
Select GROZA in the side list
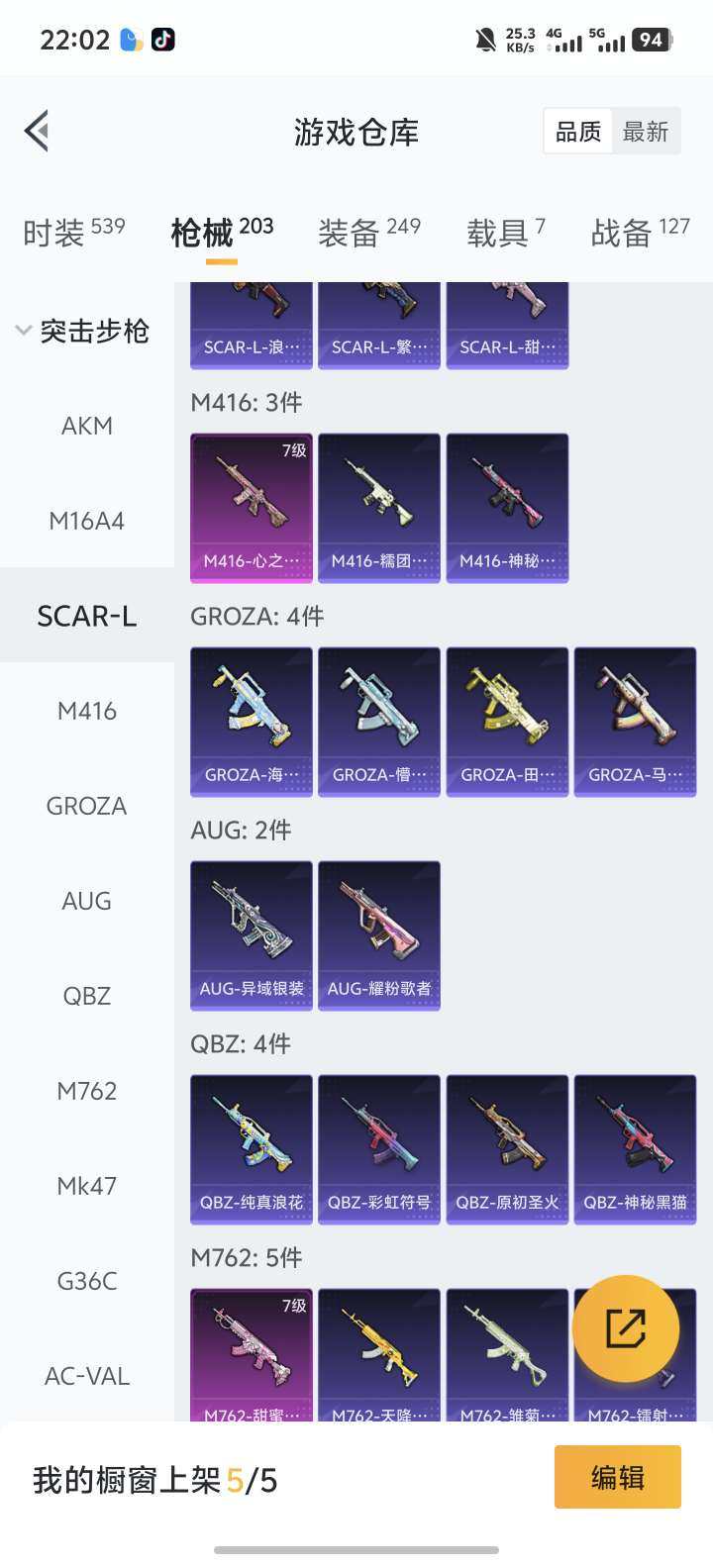tap(87, 806)
